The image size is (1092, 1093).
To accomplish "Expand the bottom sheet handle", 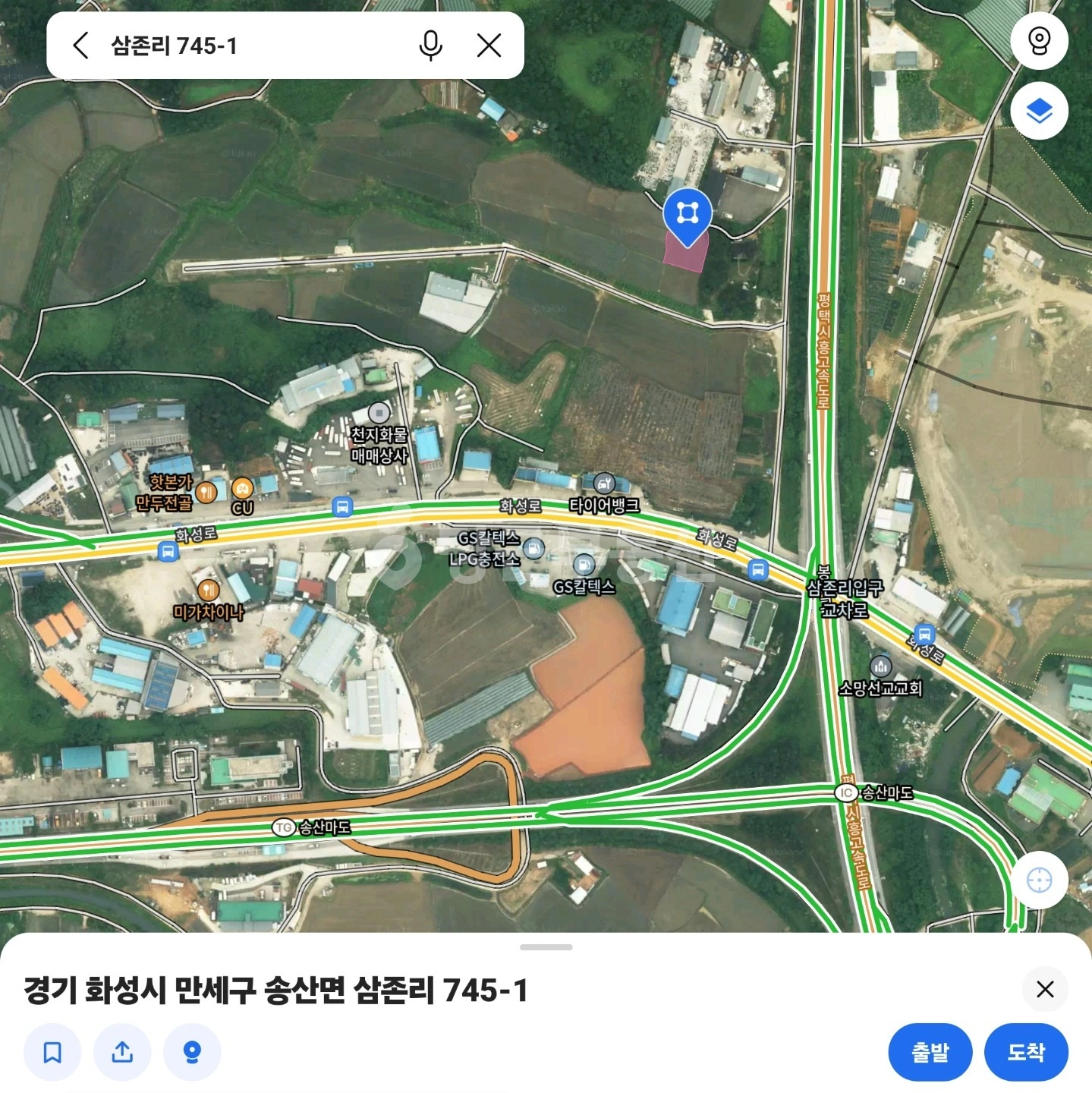I will [546, 947].
